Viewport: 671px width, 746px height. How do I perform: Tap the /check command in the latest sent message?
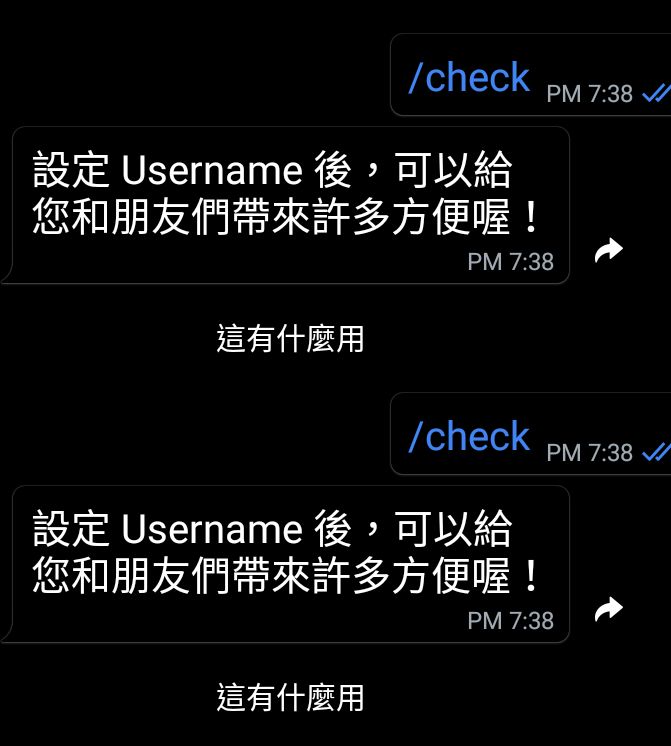(x=468, y=437)
